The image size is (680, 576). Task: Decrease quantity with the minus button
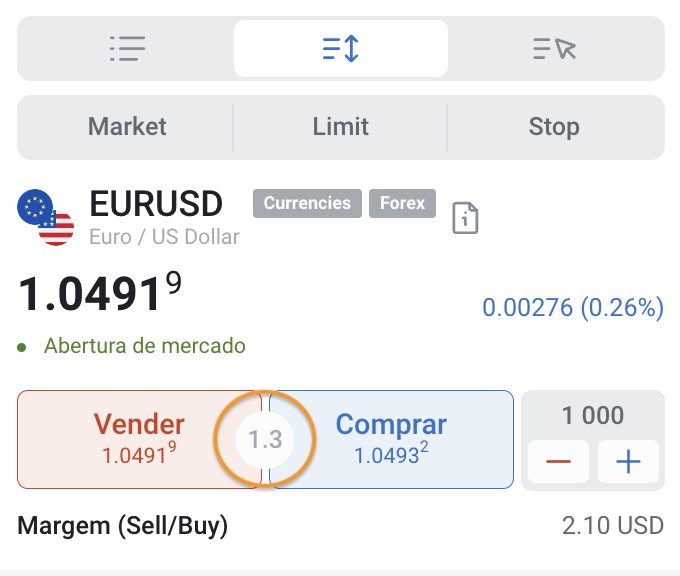click(x=558, y=462)
